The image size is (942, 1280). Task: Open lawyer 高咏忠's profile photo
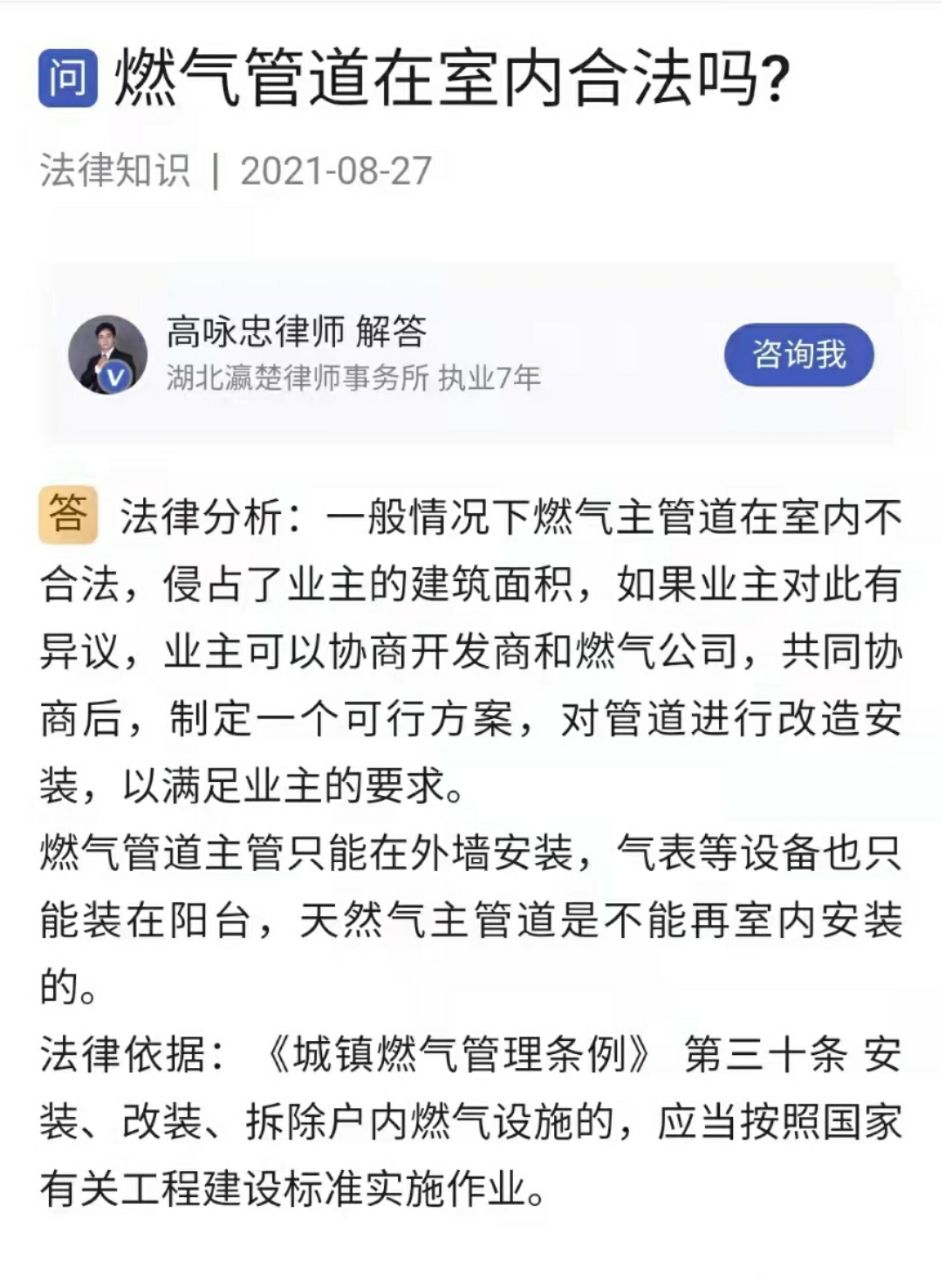[108, 355]
